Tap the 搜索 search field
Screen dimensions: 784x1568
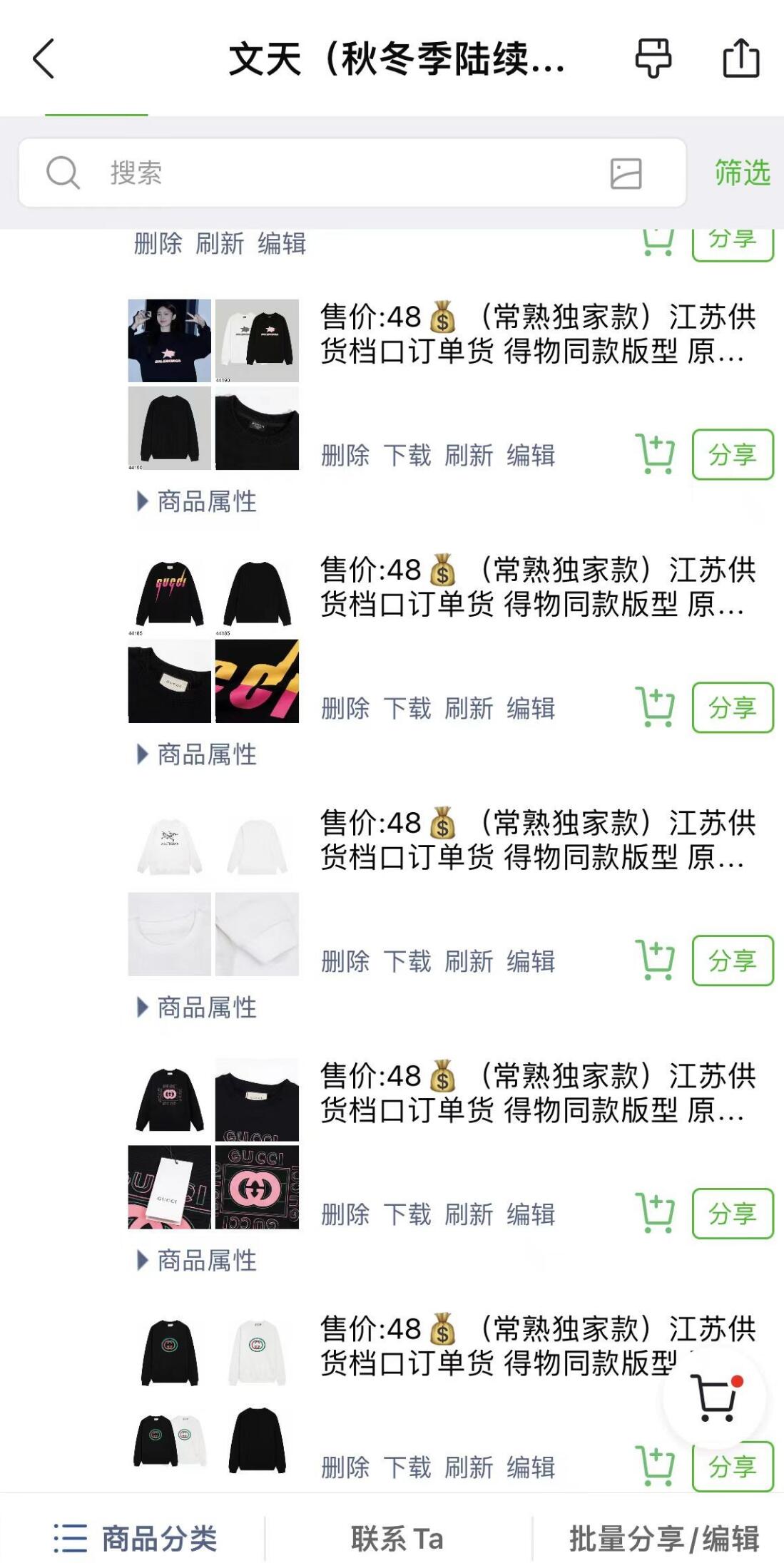[x=321, y=173]
